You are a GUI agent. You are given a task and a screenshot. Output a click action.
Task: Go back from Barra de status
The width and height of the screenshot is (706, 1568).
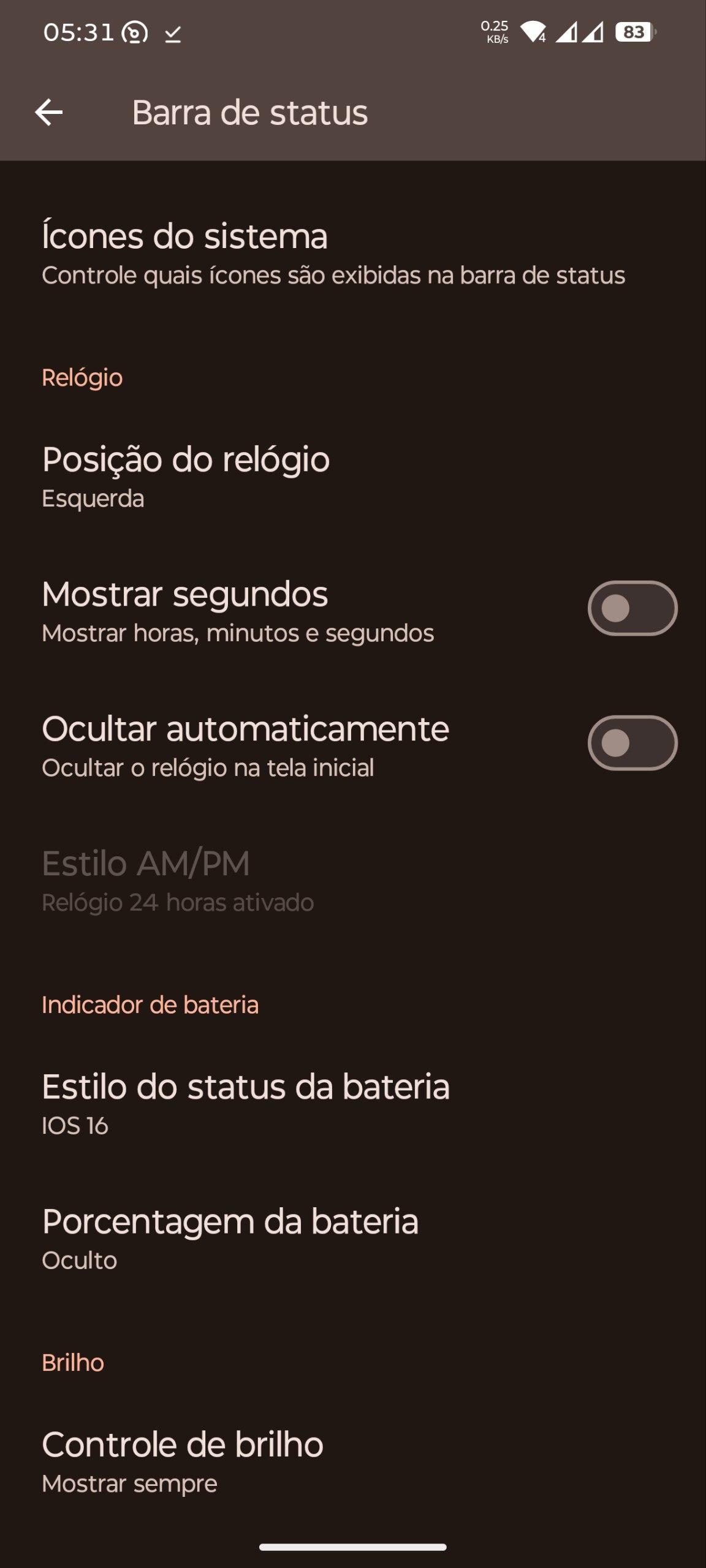[49, 113]
